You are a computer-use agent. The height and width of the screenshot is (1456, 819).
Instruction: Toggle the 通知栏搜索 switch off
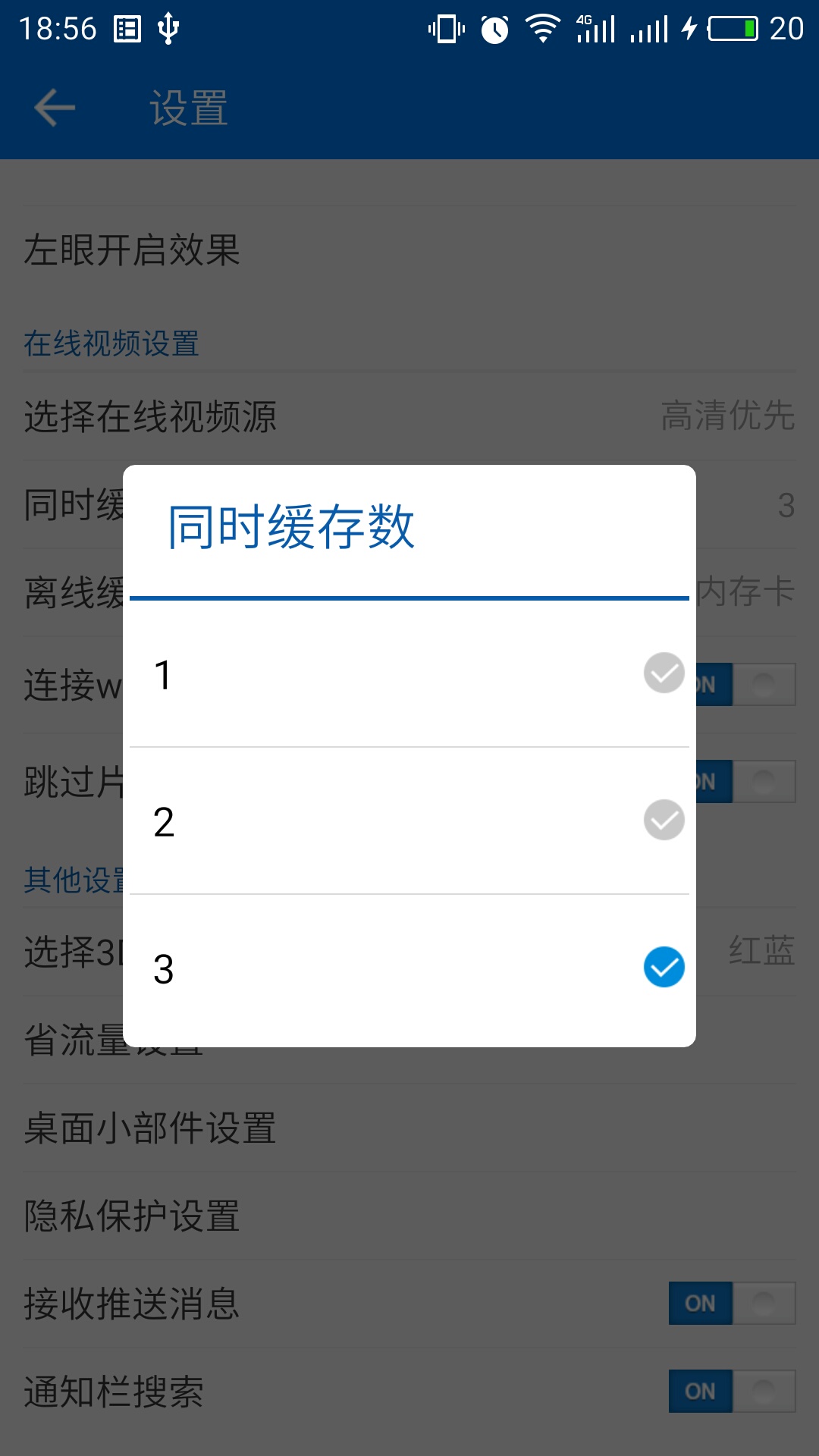pos(730,1390)
